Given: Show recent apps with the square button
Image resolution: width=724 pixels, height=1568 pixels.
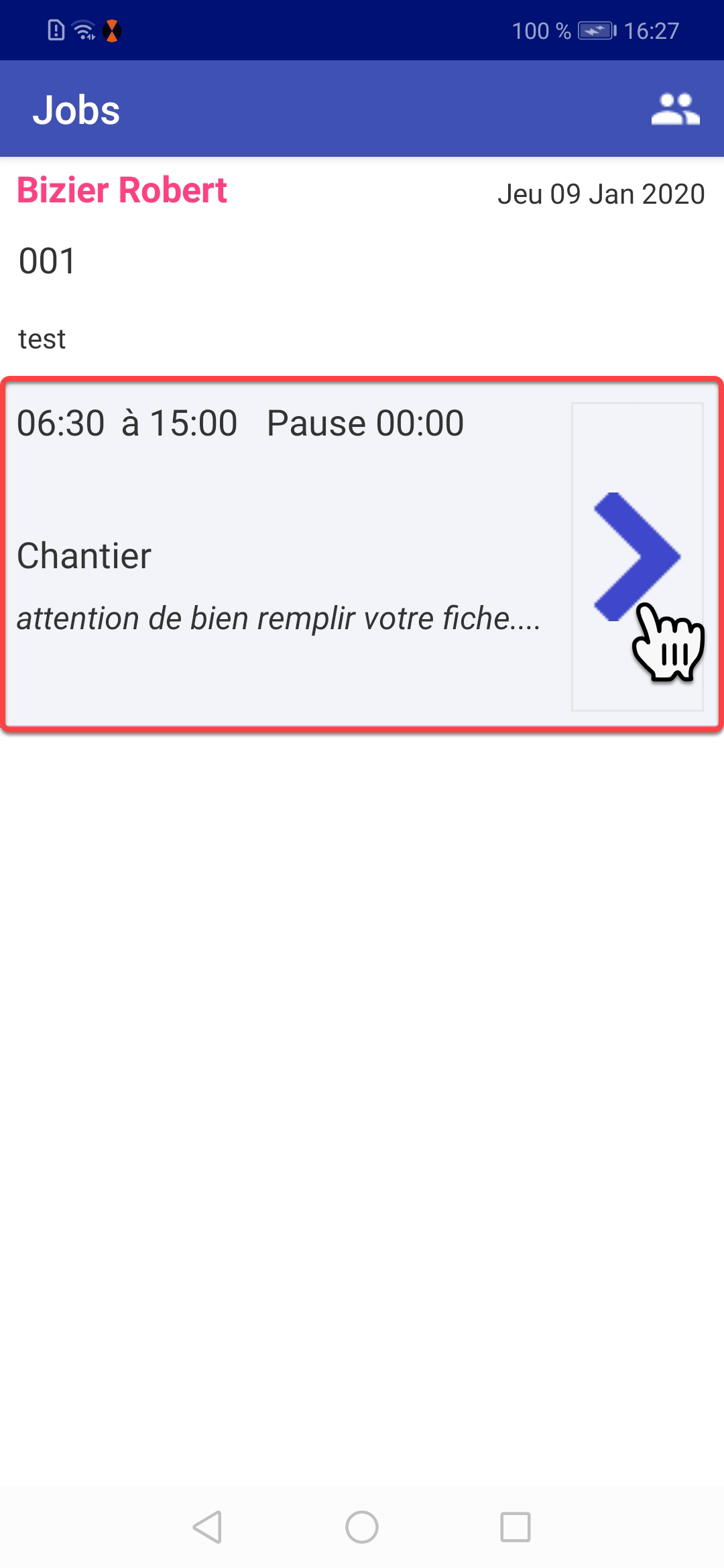Looking at the screenshot, I should (x=516, y=1527).
